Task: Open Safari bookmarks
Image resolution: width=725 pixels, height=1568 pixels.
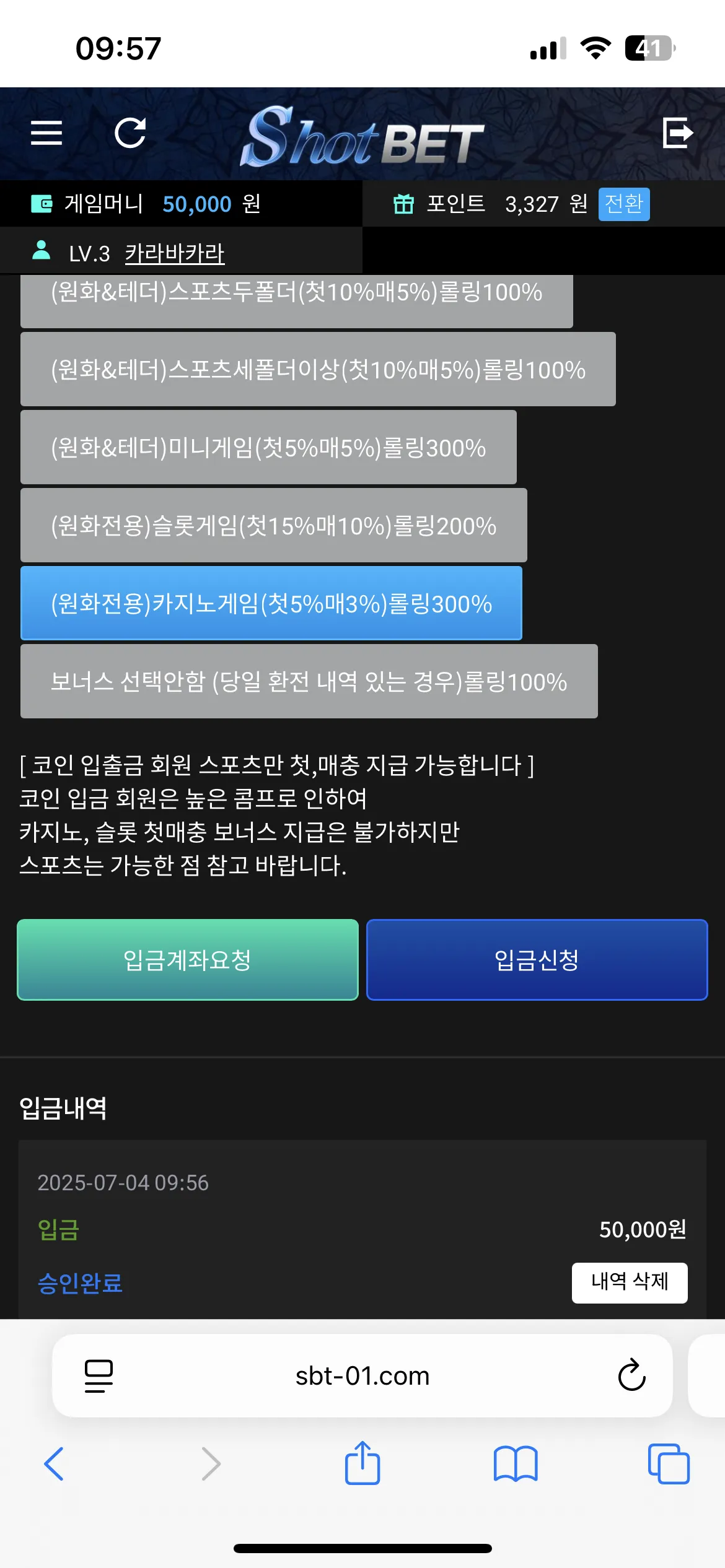Action: [x=516, y=1464]
